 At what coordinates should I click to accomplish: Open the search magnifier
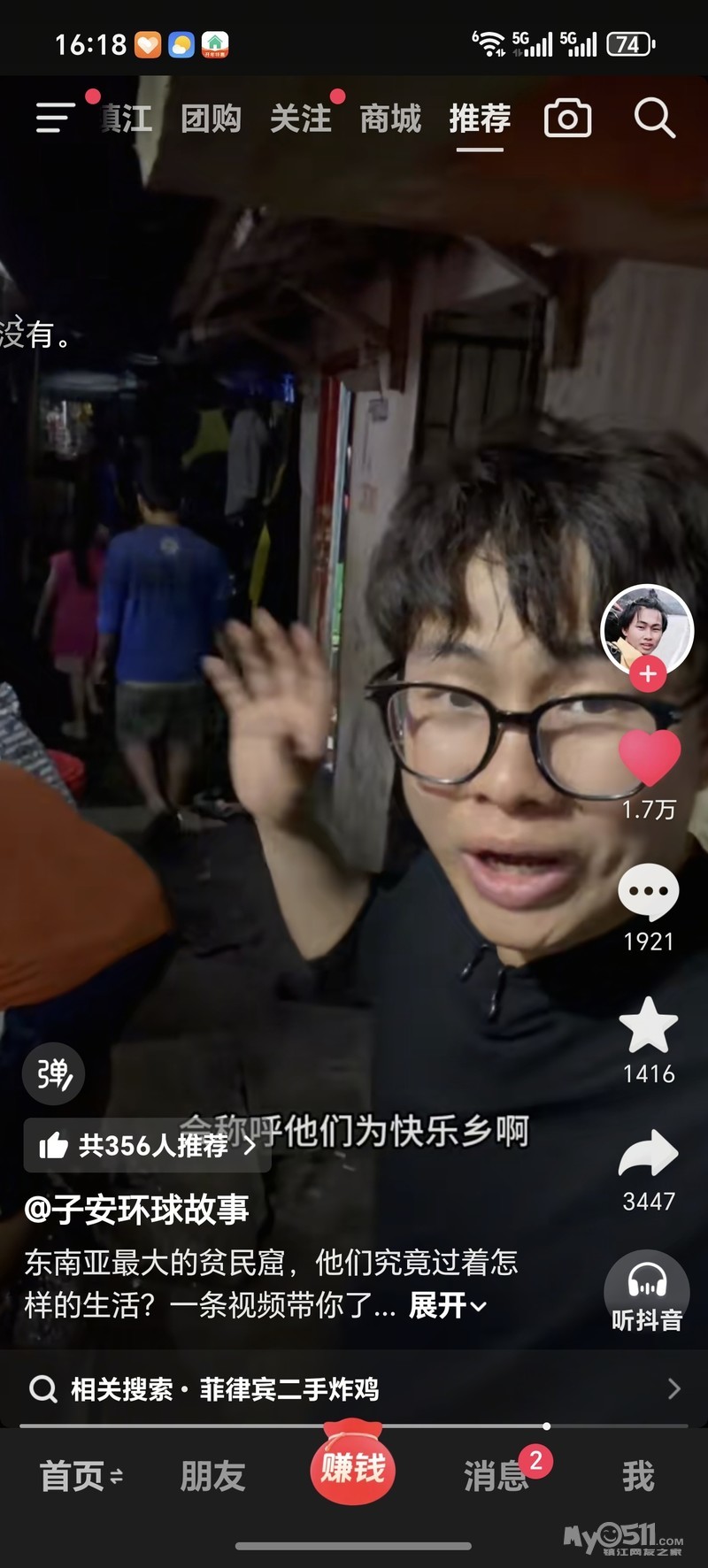click(654, 118)
